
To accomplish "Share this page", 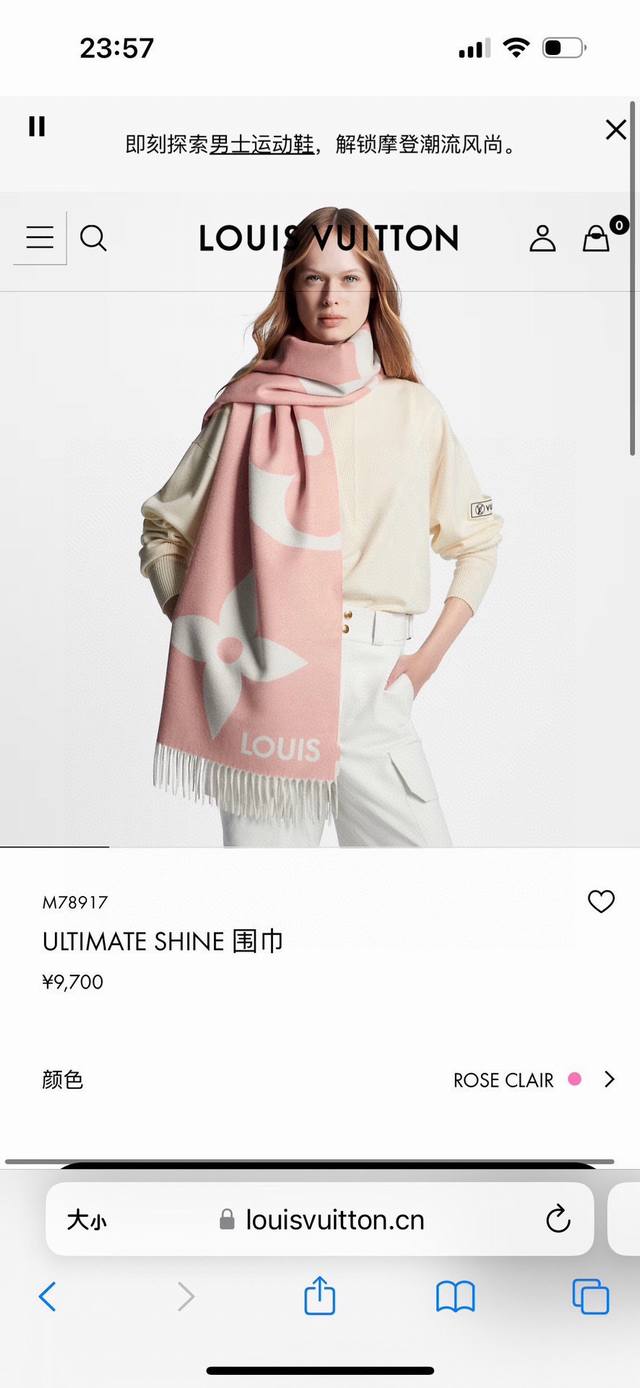I will click(319, 1297).
